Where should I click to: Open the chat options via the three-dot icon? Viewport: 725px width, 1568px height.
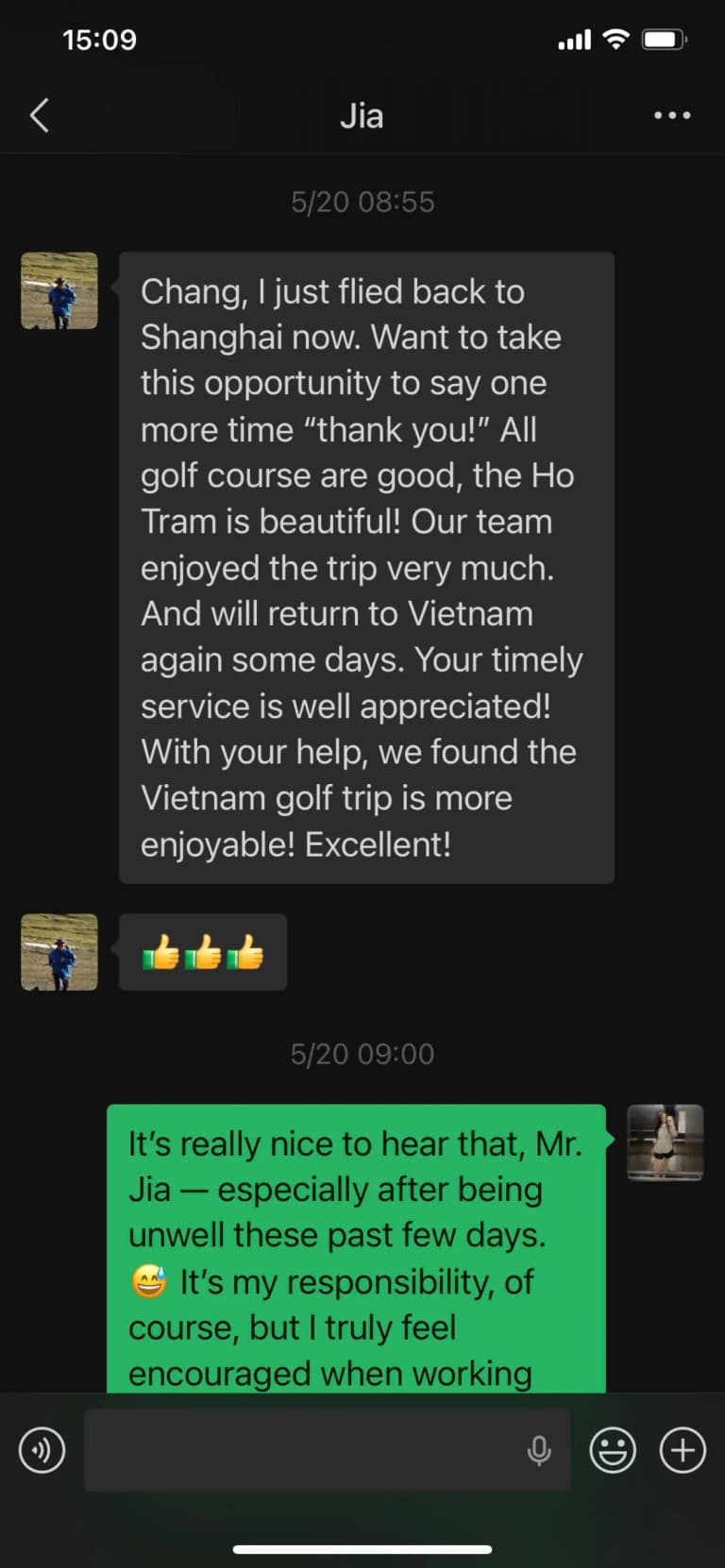[x=671, y=115]
